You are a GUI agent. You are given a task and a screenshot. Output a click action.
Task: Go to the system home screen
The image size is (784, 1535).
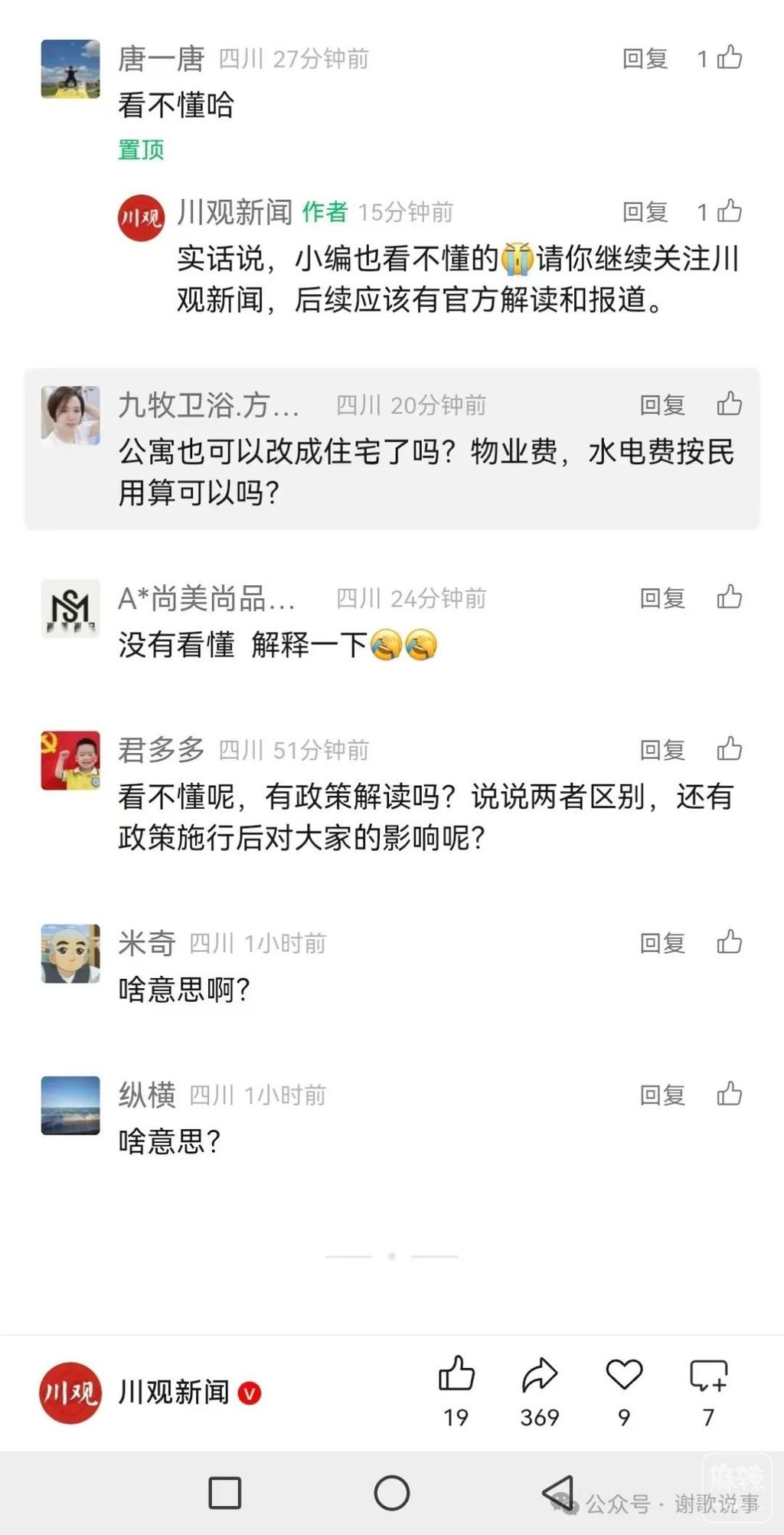click(391, 1493)
